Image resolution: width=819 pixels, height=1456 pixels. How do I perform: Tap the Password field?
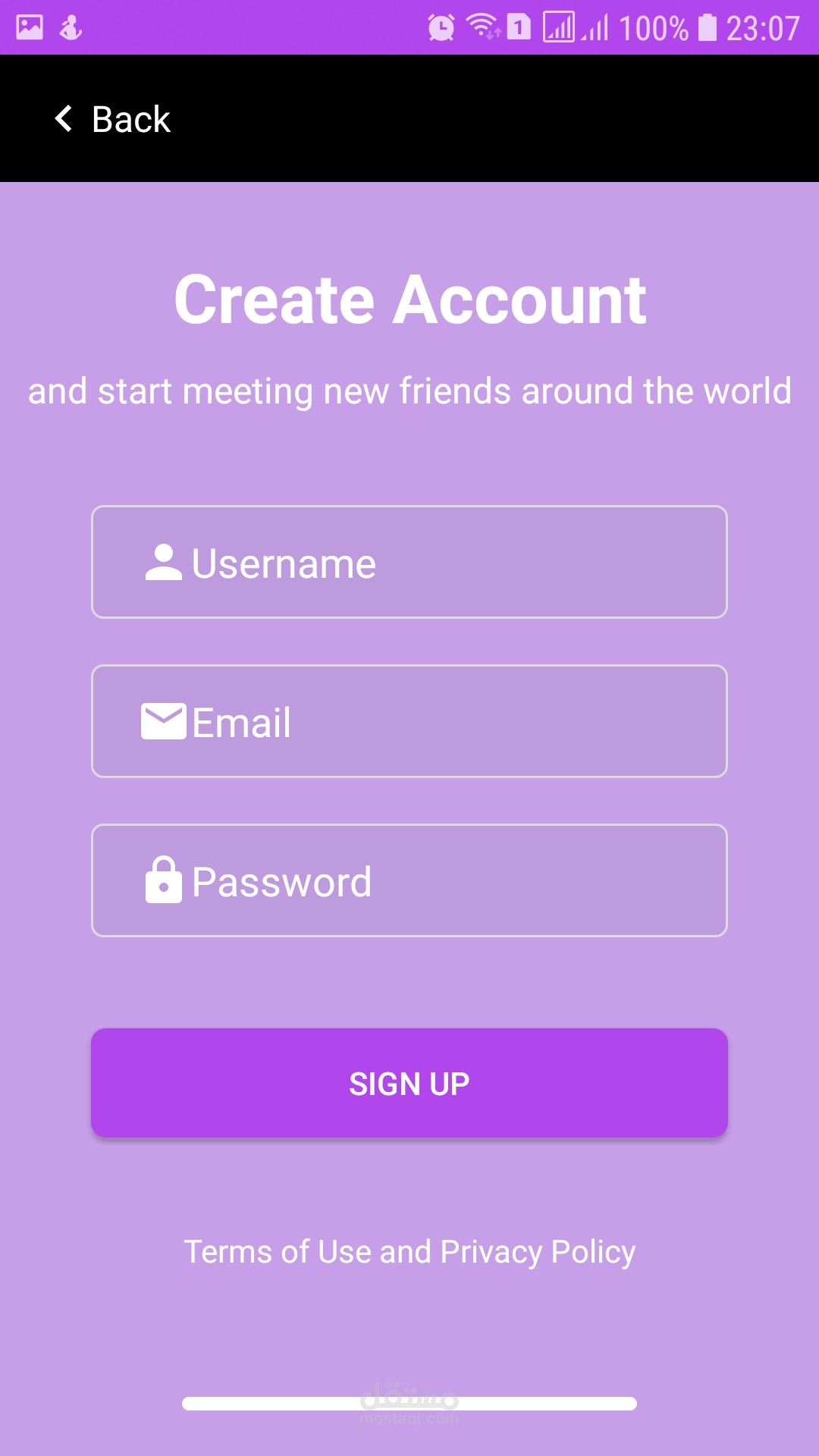coord(409,880)
